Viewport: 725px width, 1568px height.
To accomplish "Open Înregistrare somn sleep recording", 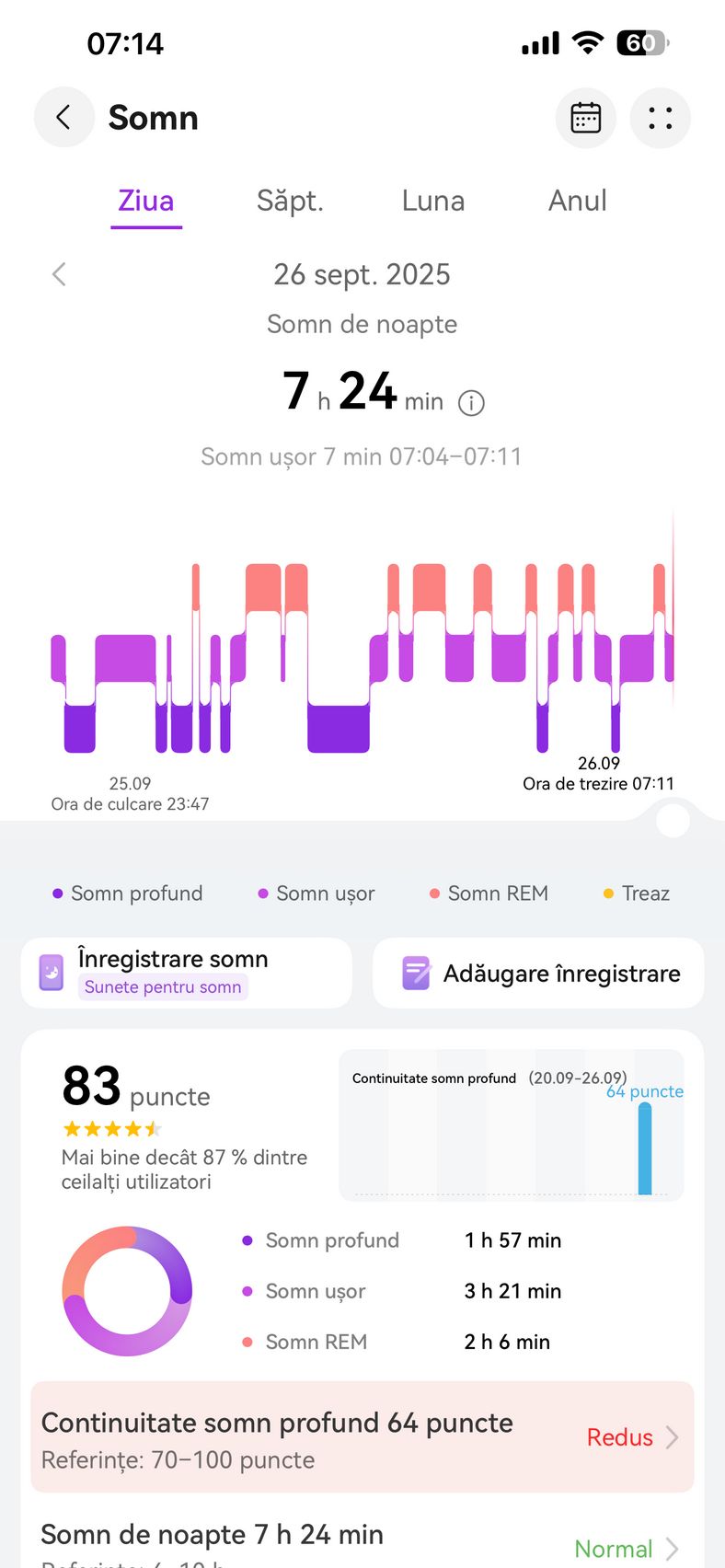I will [x=186, y=973].
